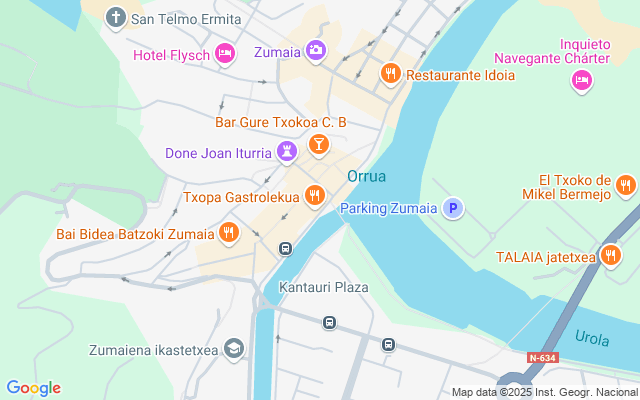Open the El Txoko de Mikel Bermejo pin

click(x=626, y=185)
